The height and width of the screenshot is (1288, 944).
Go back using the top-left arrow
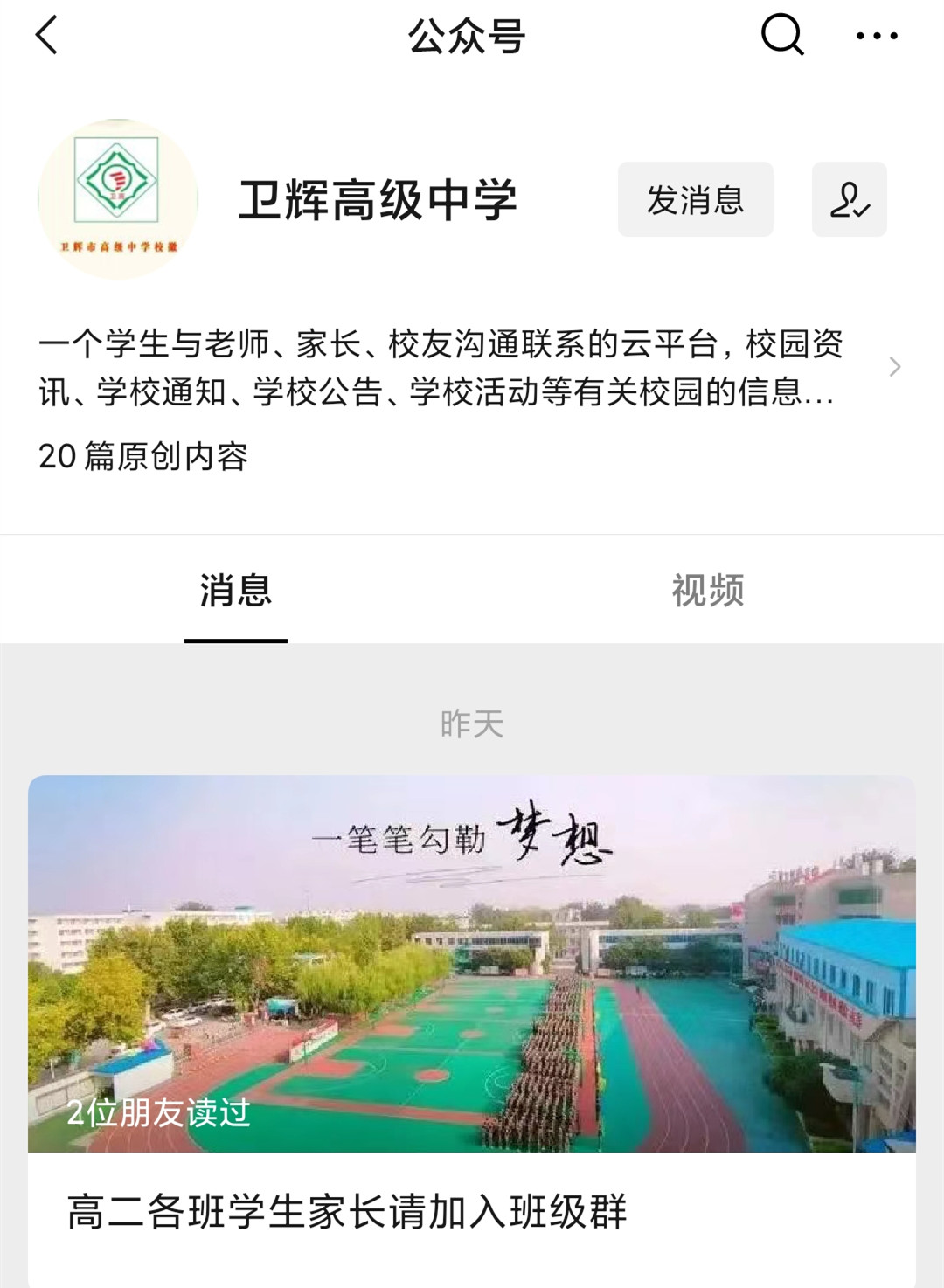click(47, 36)
